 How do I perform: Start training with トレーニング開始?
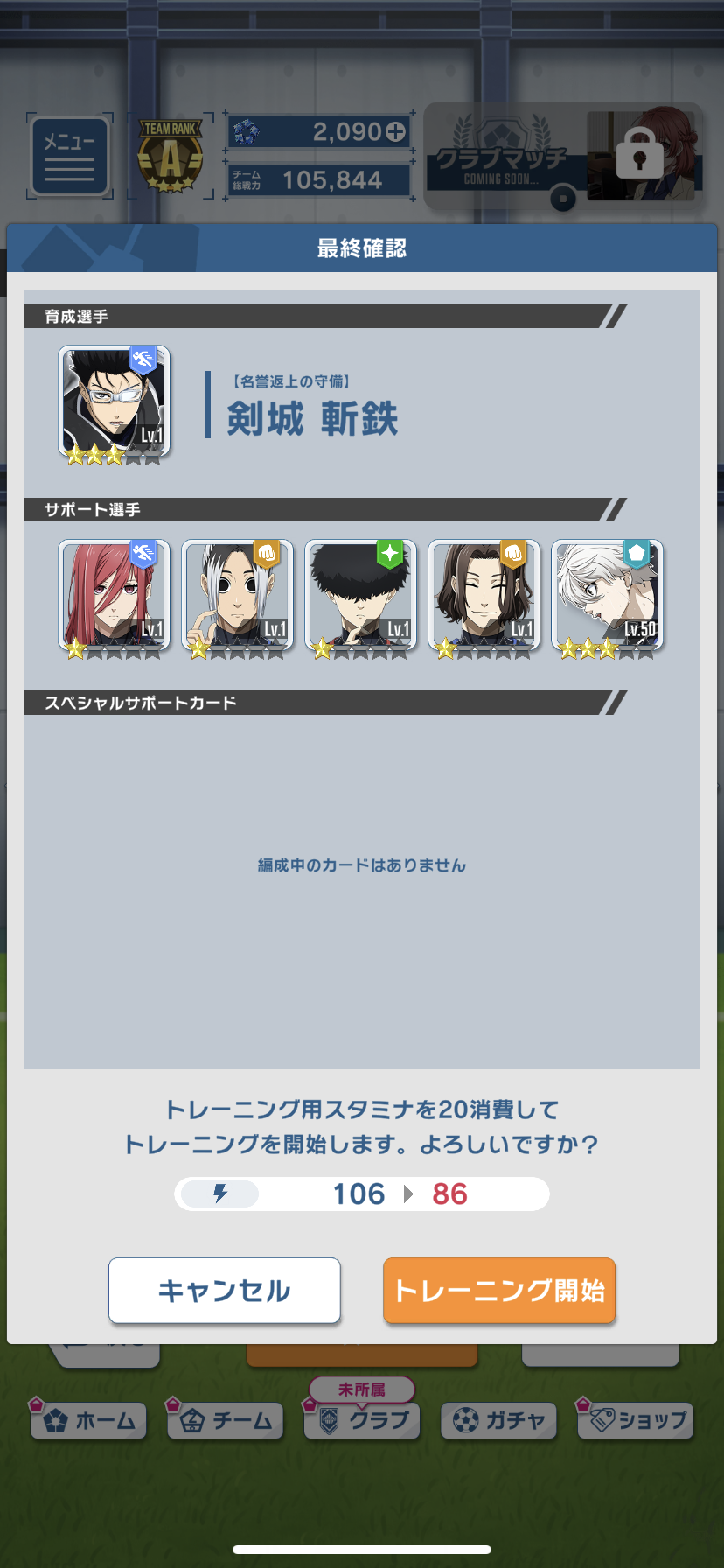tap(499, 1291)
